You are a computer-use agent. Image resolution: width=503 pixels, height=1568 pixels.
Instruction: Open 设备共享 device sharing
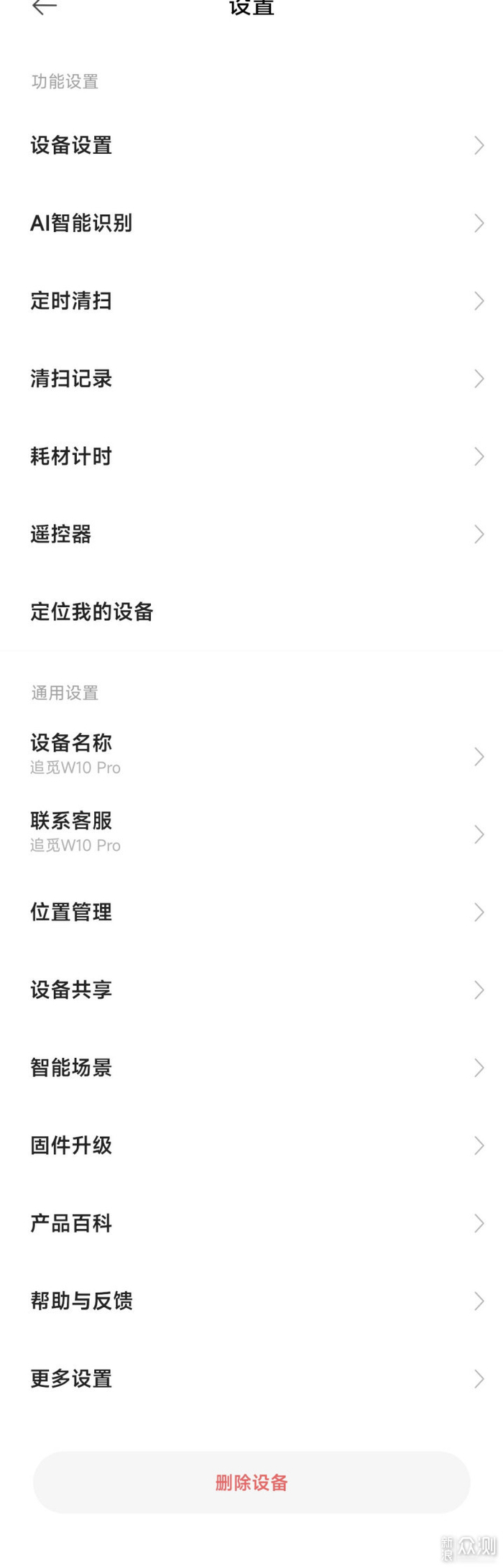251,990
